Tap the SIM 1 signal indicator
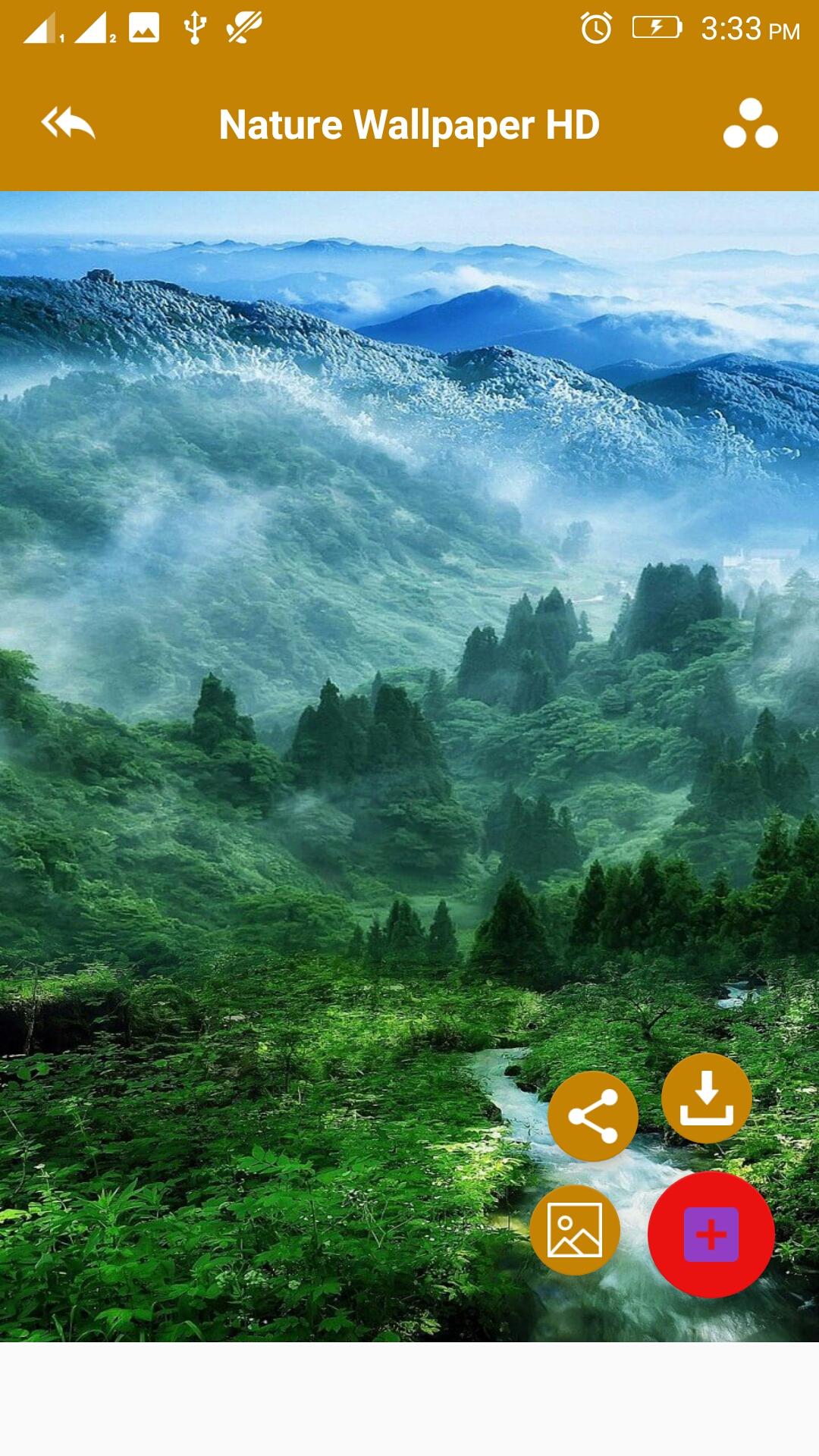Screen dimensions: 819x1456 (42, 27)
